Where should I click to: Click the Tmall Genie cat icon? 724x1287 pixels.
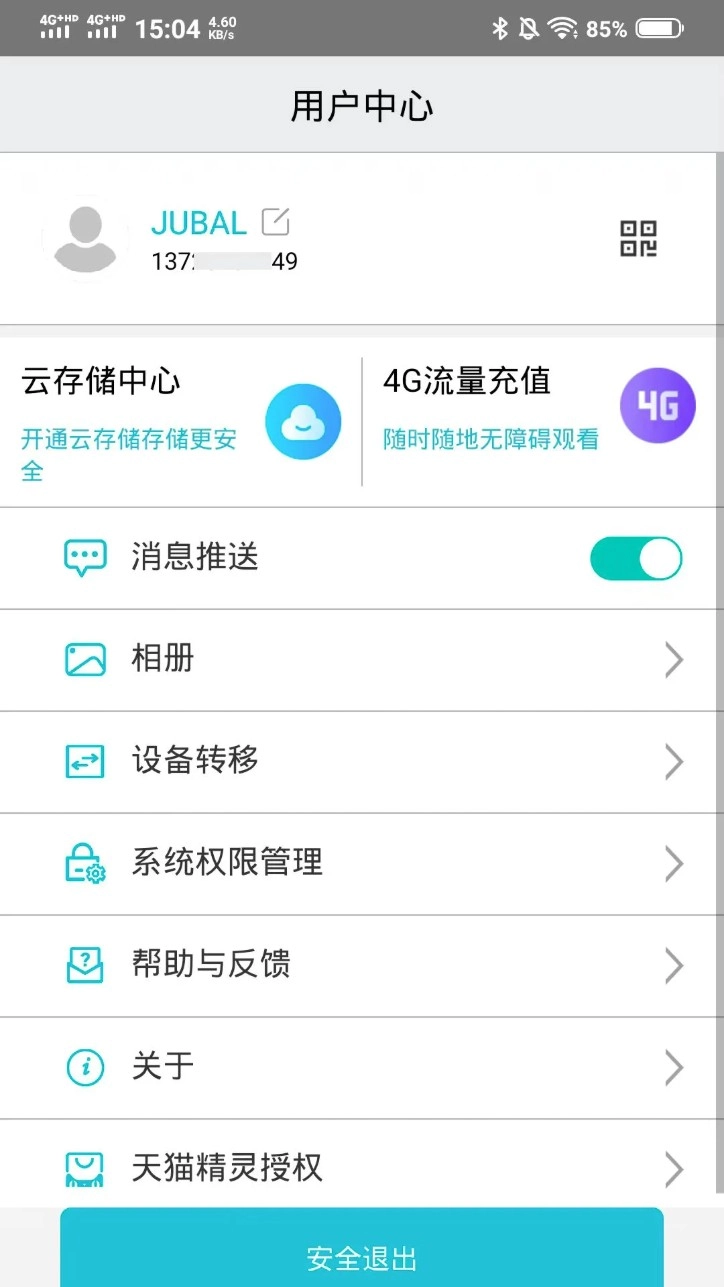point(84,1168)
